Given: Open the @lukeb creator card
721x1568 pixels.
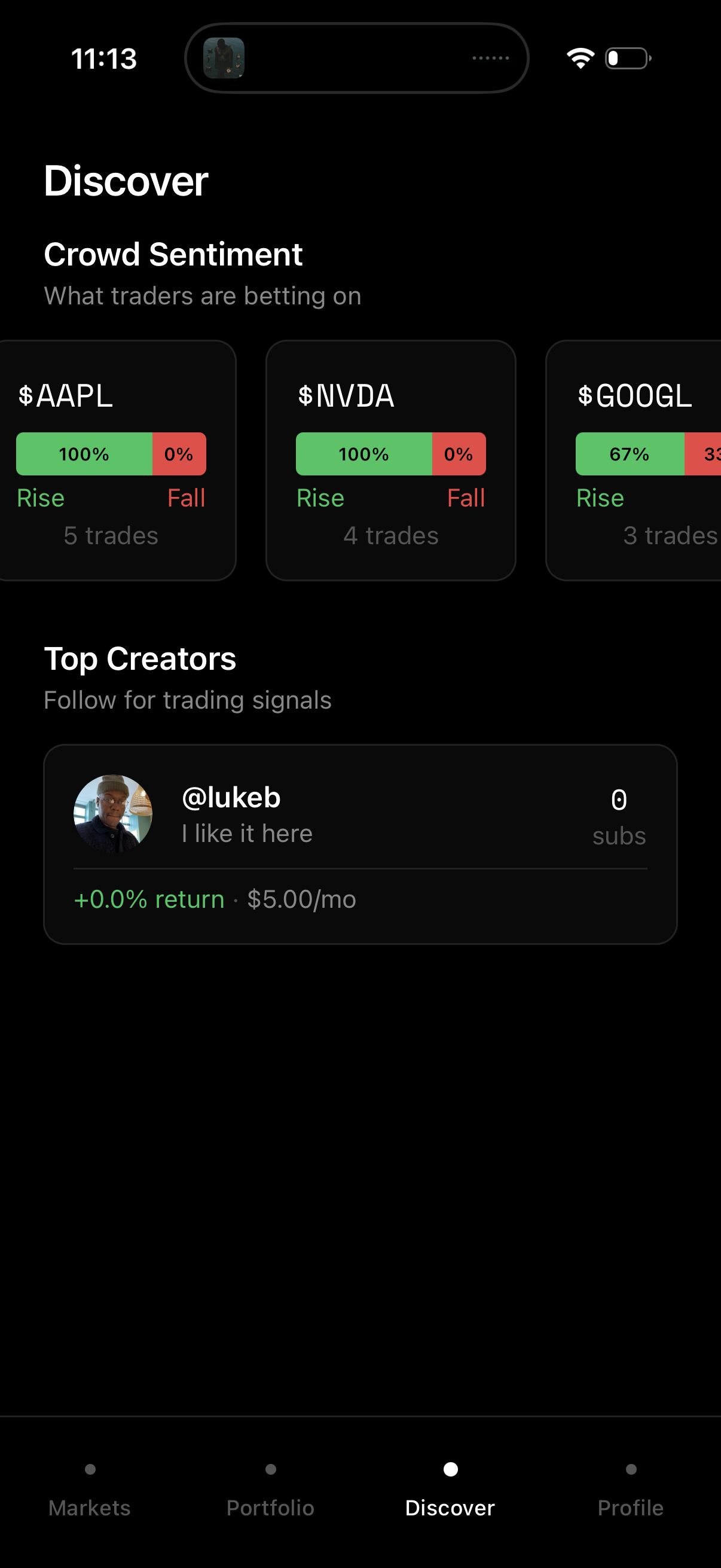Looking at the screenshot, I should click(x=360, y=844).
